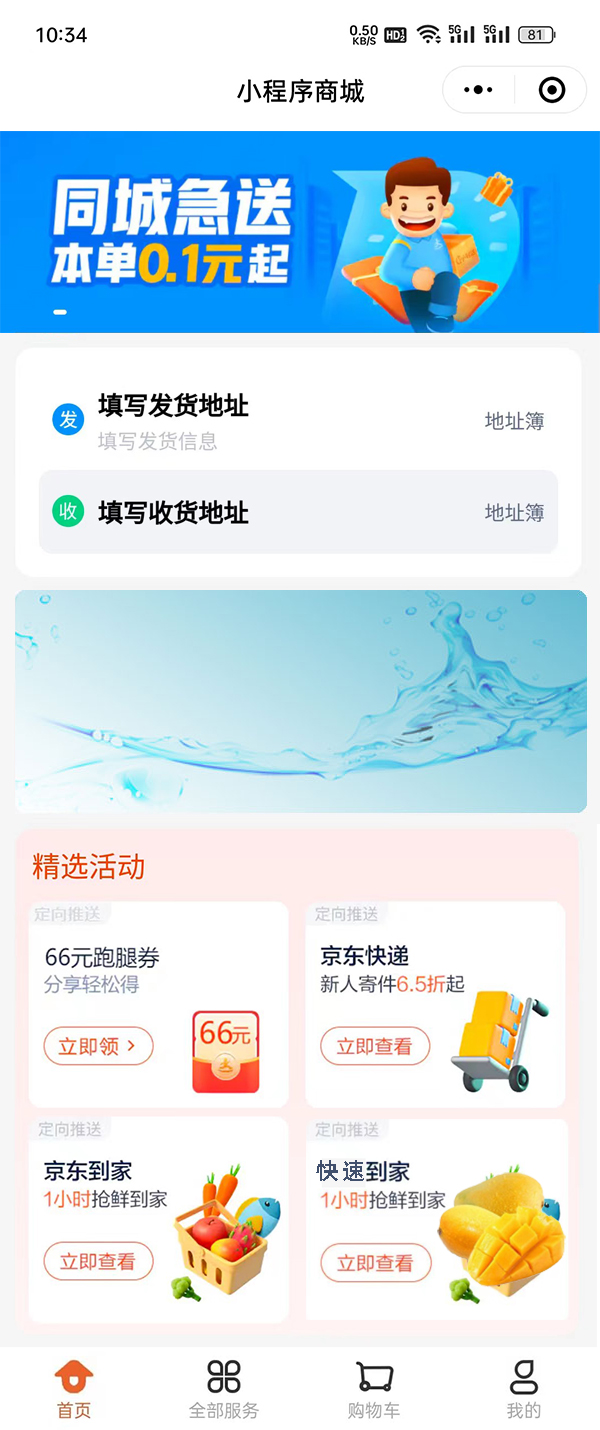Tap 立即查看 on the 京东快递 card
600x1430 pixels.
(x=374, y=1046)
